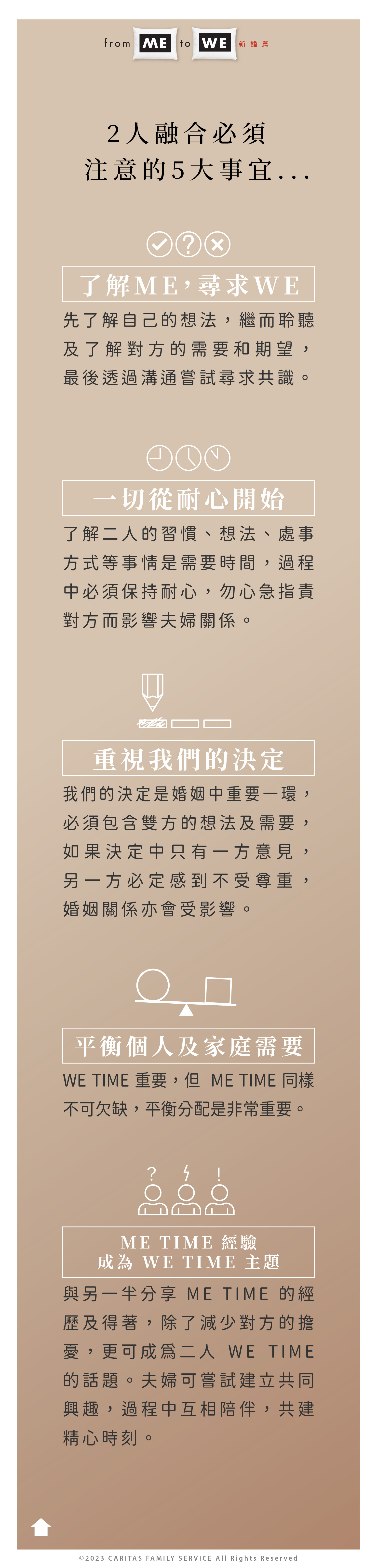Image resolution: width=377 pixels, height=1568 pixels.
Task: Return to the home page via house icon
Action: (x=41, y=1527)
